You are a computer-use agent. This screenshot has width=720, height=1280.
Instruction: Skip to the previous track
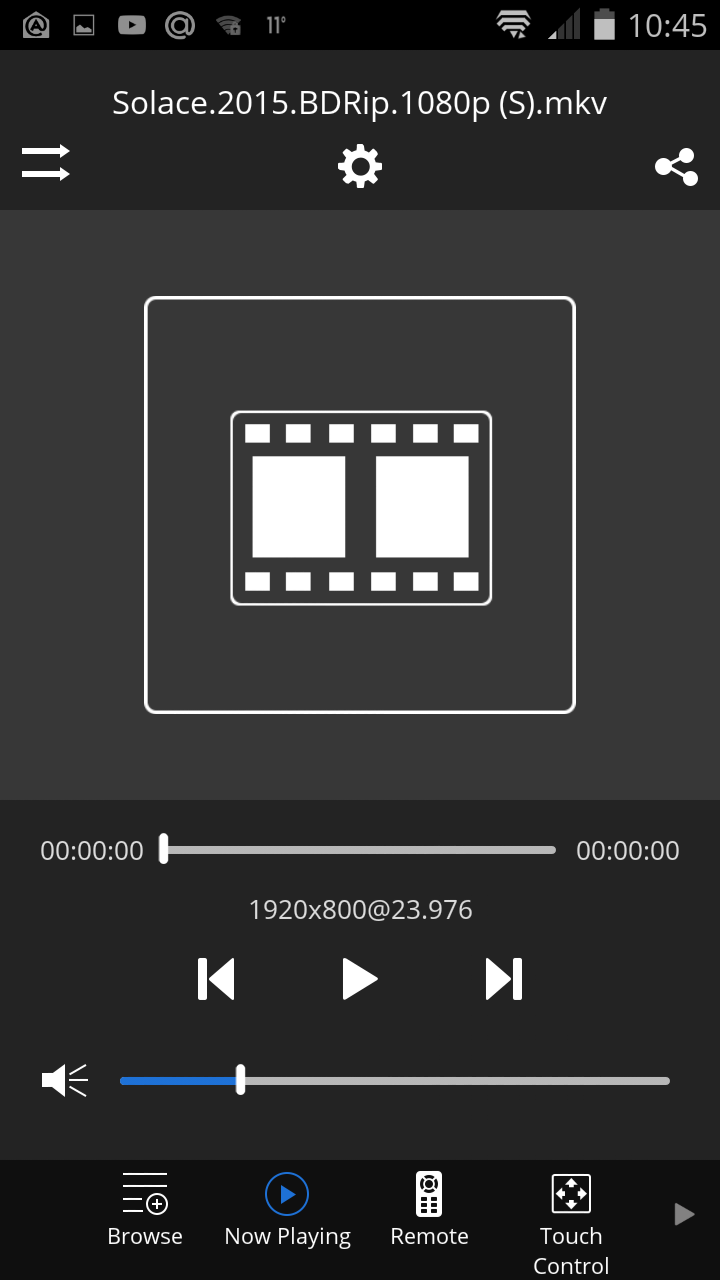[x=216, y=979]
